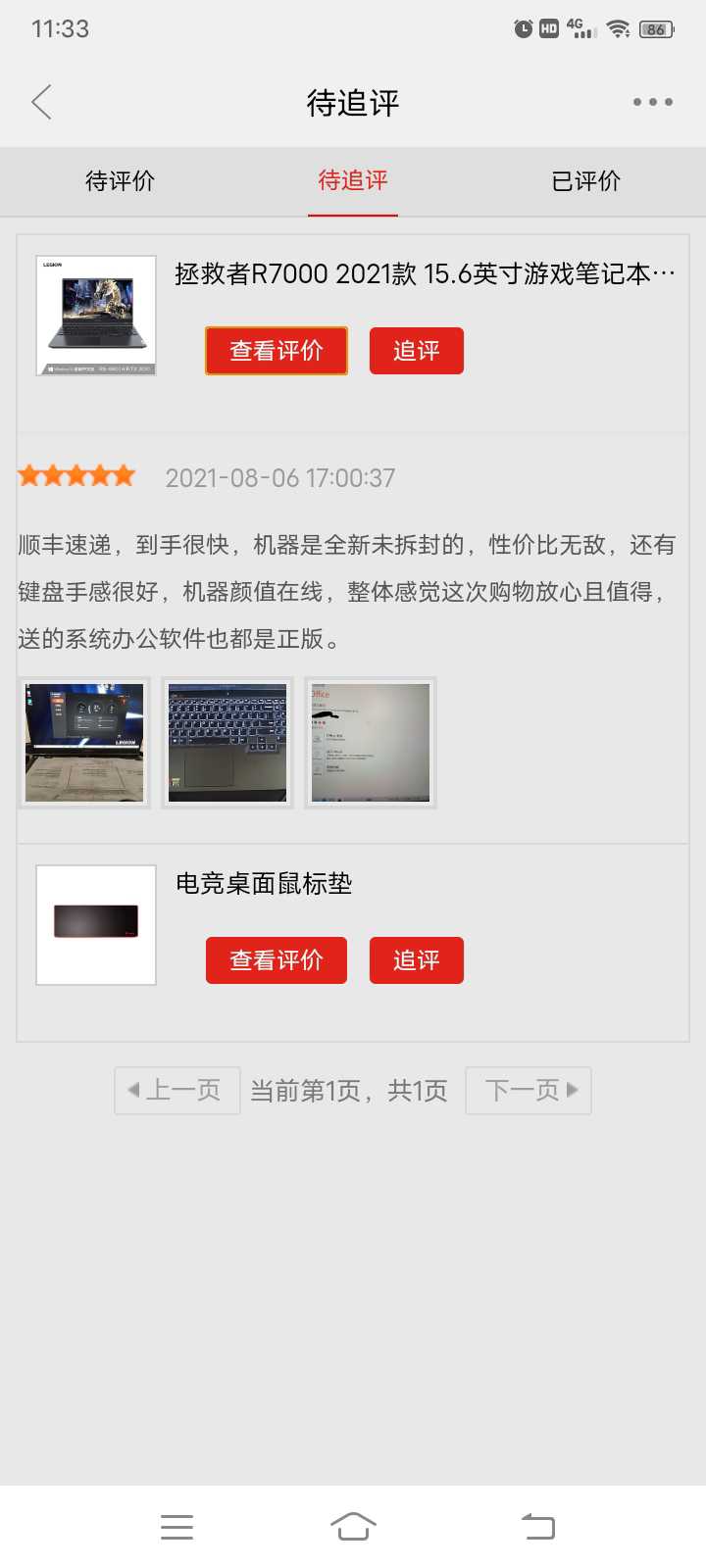Tap 追评 for the 拯救者R7000 laptop
This screenshot has width=706, height=1568.
(416, 351)
